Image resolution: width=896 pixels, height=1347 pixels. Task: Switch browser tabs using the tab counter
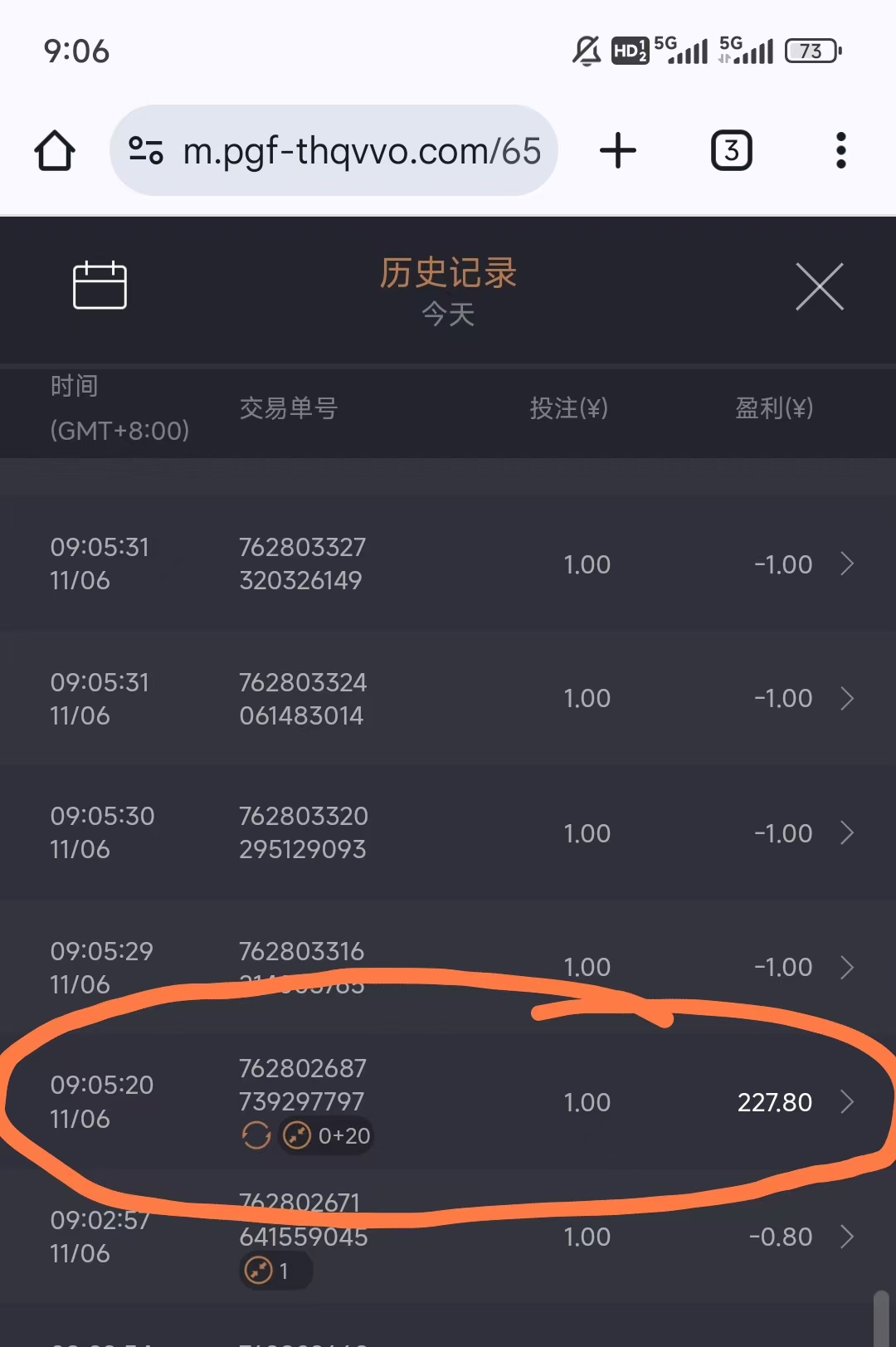[731, 149]
